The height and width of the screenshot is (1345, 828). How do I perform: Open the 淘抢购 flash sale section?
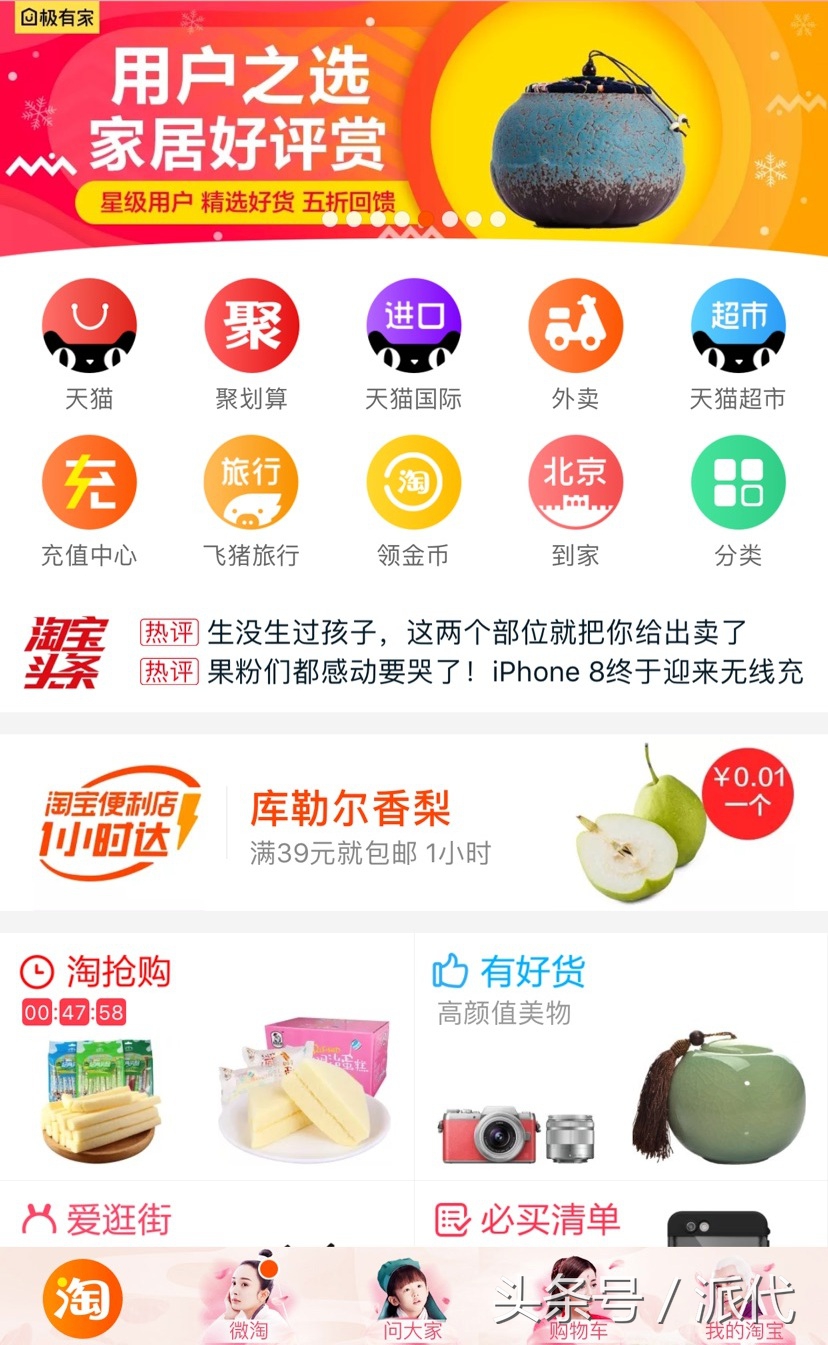[120, 971]
